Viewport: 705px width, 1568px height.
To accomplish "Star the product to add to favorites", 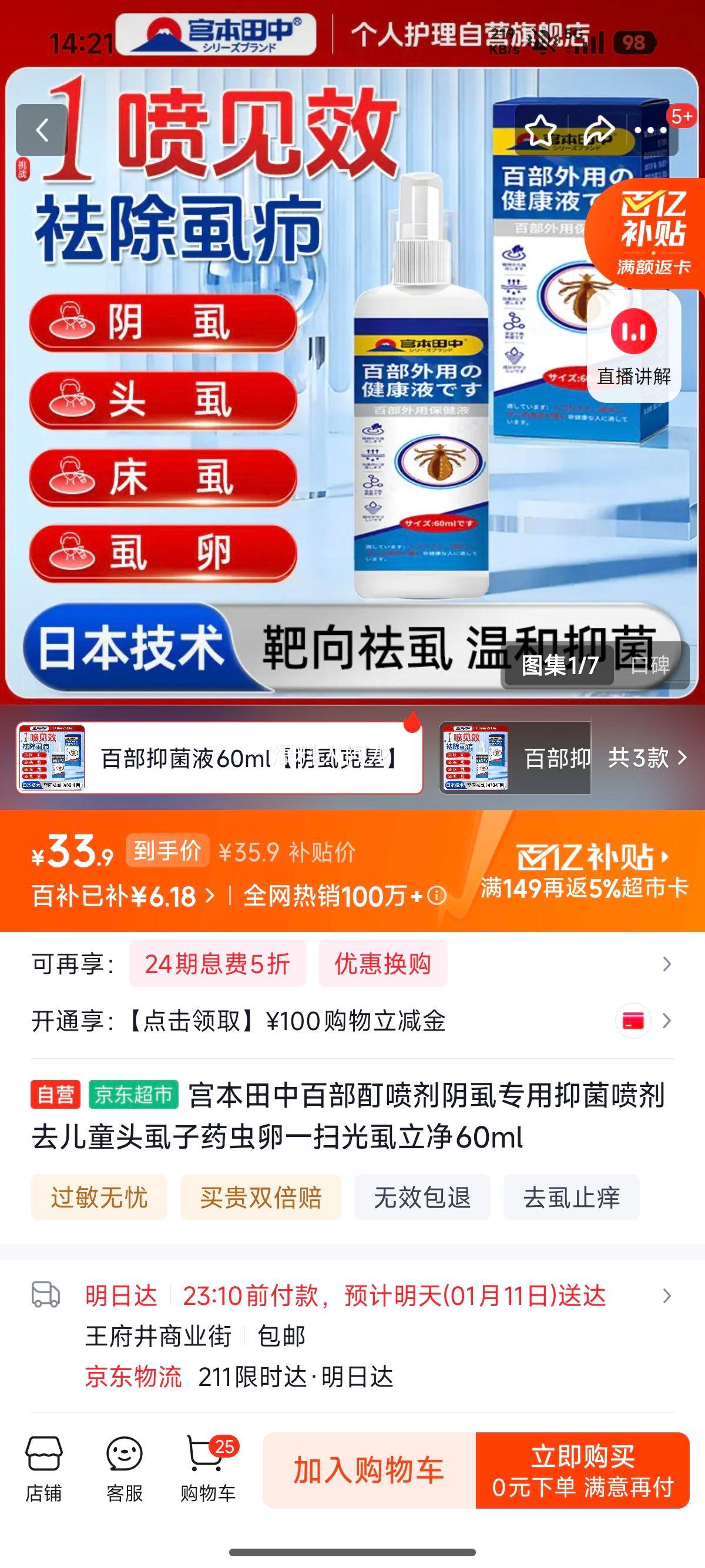I will coord(541,128).
